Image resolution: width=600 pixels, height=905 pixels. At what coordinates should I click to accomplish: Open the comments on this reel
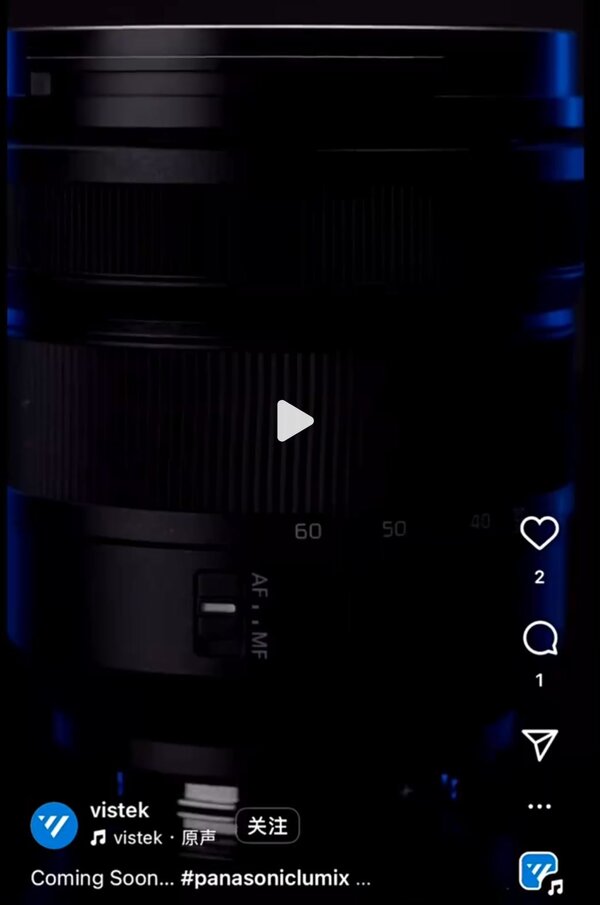point(539,638)
